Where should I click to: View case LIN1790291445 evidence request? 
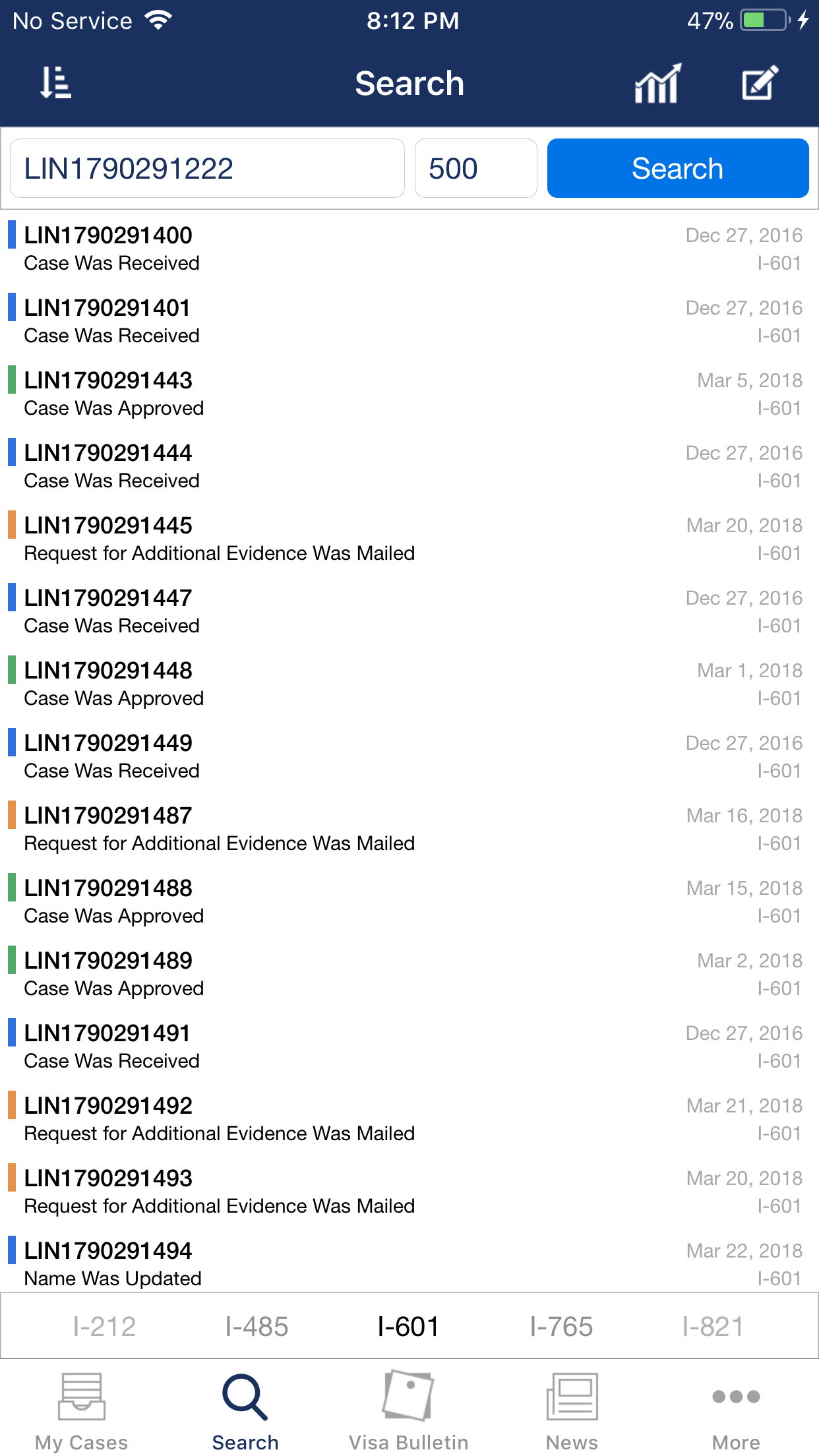pos(409,538)
